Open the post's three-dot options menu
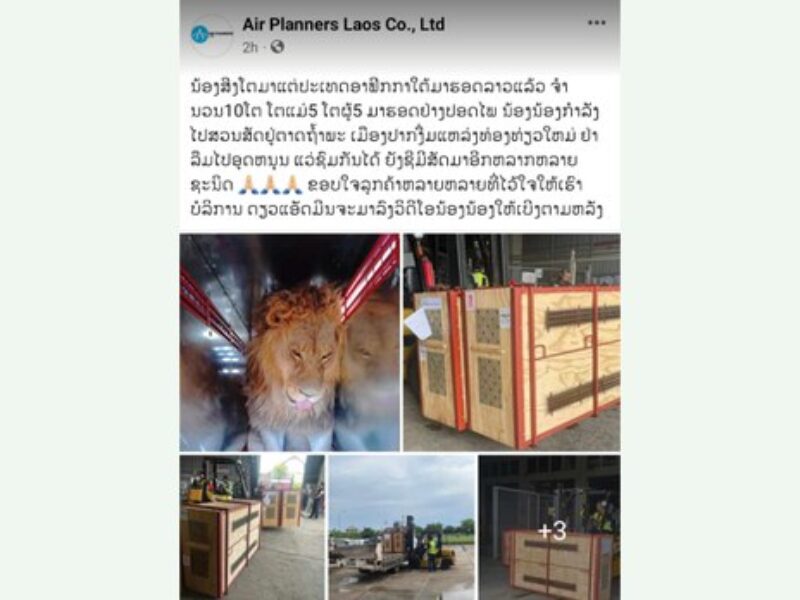Image resolution: width=800 pixels, height=600 pixels. (x=596, y=23)
